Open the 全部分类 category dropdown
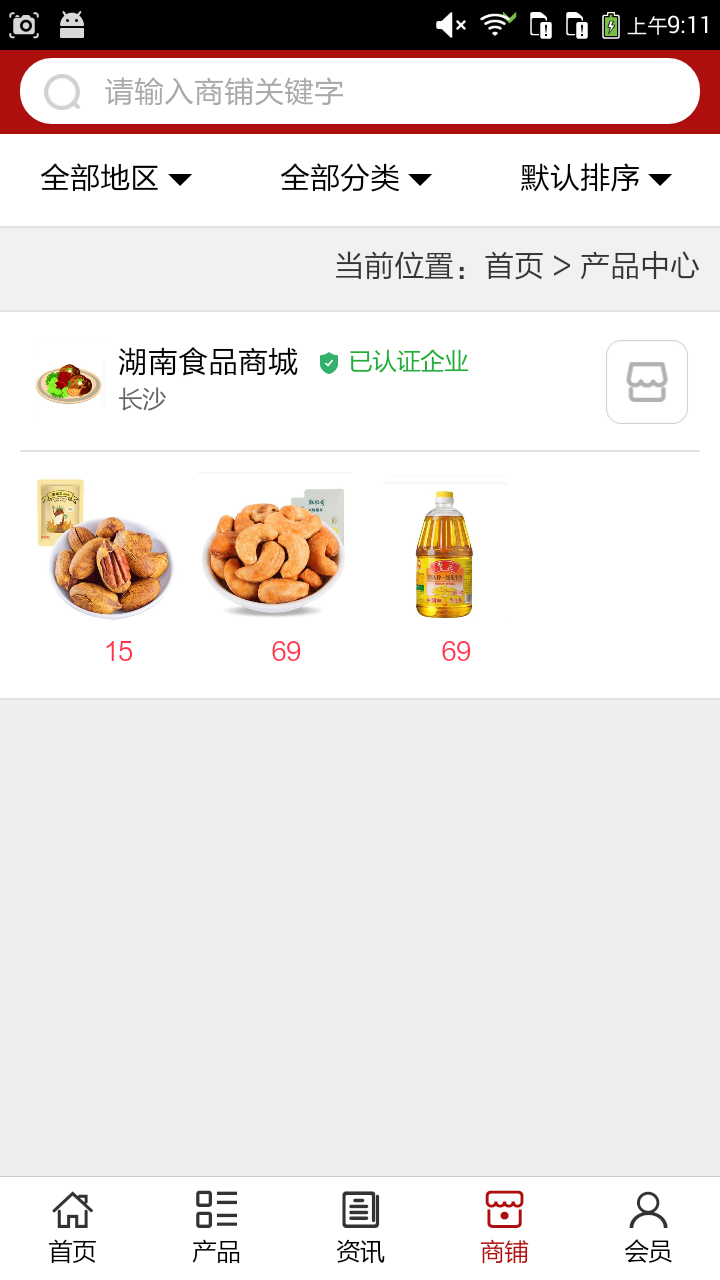The image size is (720, 1280). click(357, 179)
